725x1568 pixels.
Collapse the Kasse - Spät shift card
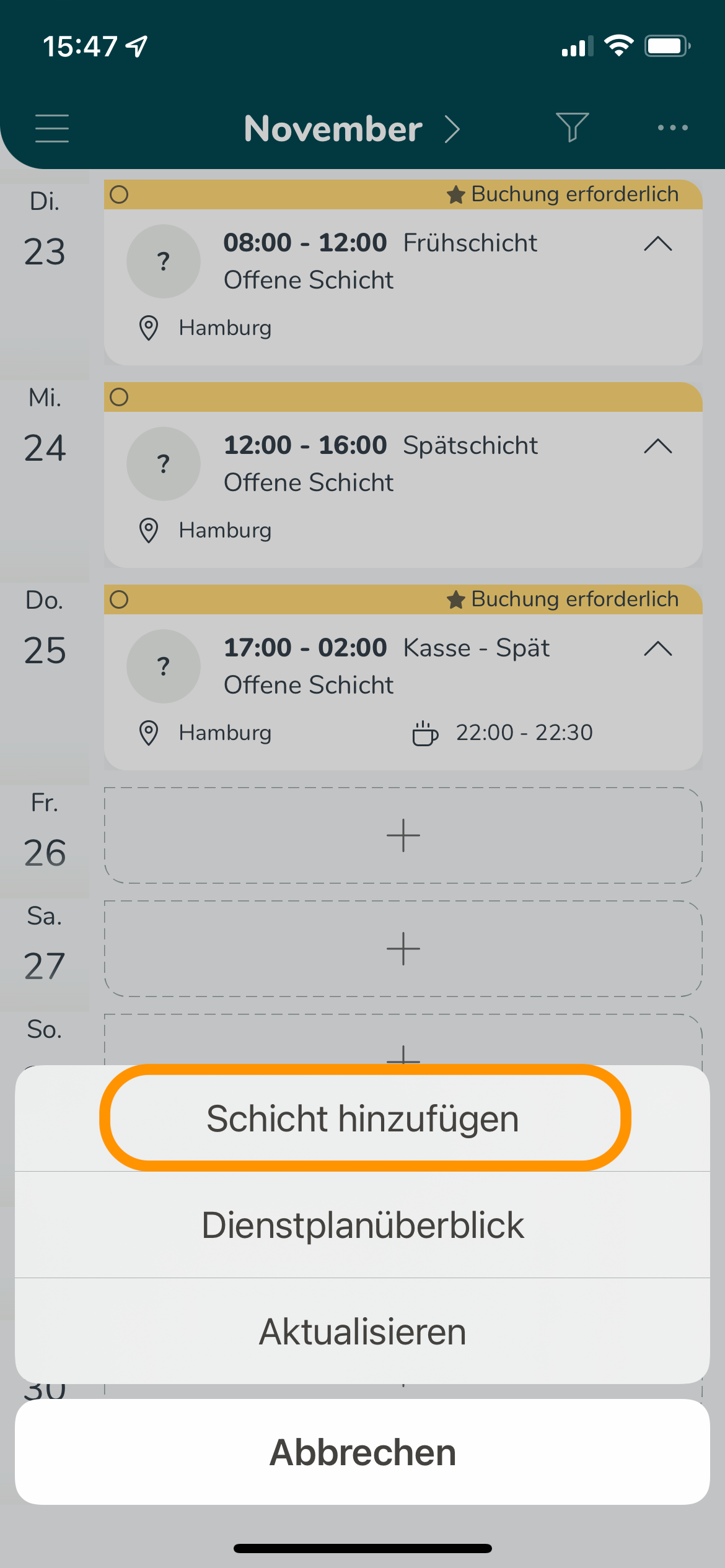click(657, 648)
